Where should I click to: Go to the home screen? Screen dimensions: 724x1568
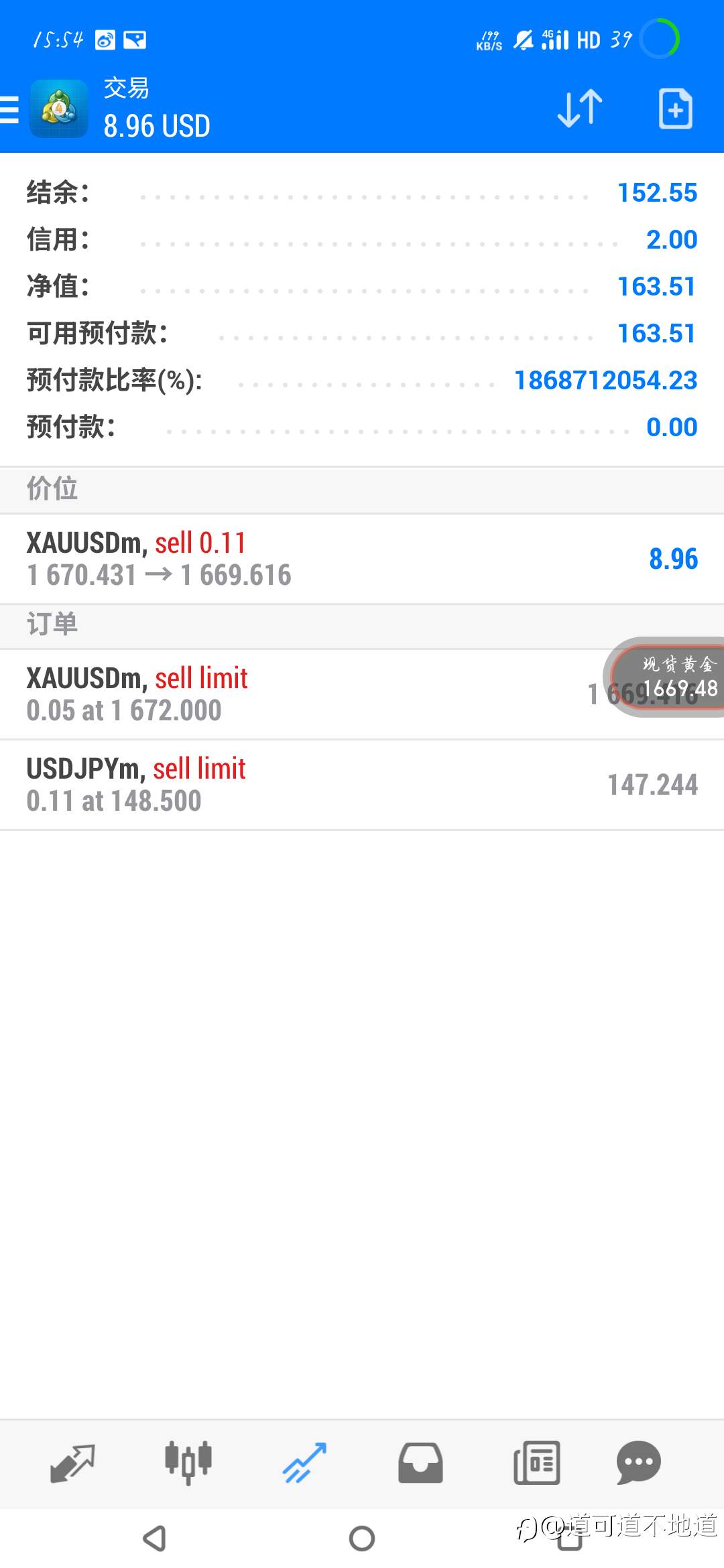[362, 1539]
